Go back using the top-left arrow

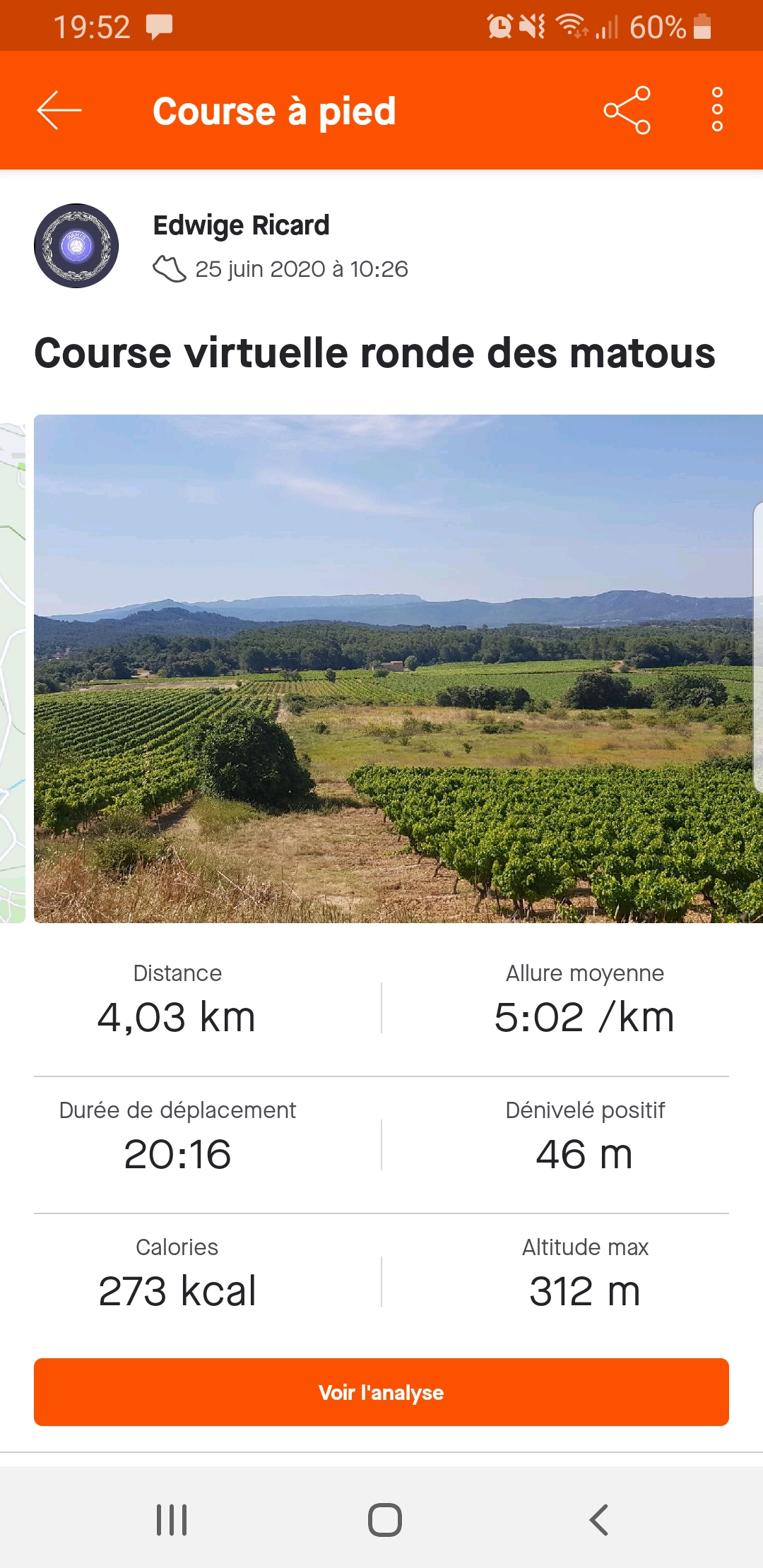tap(59, 110)
